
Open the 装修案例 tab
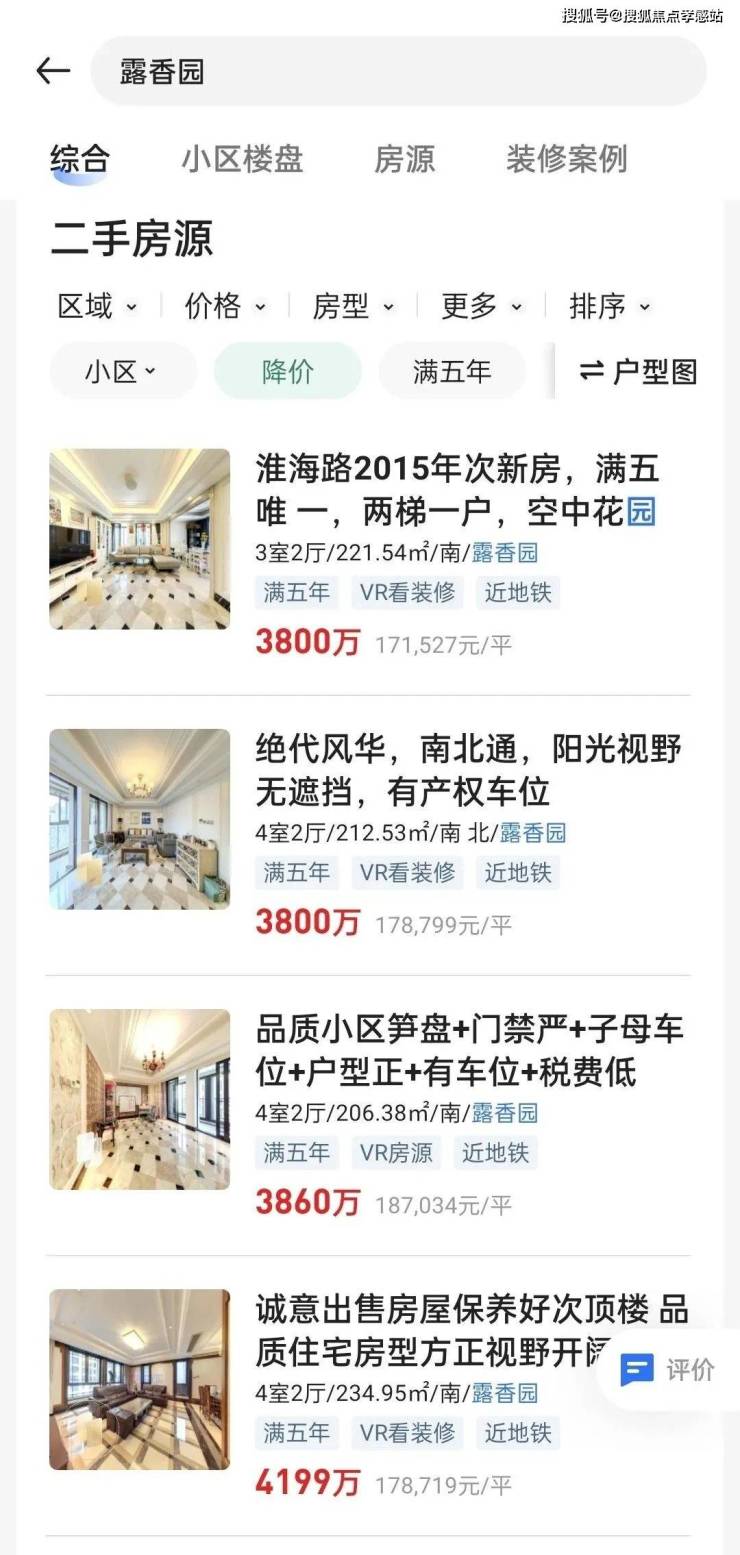coord(566,159)
